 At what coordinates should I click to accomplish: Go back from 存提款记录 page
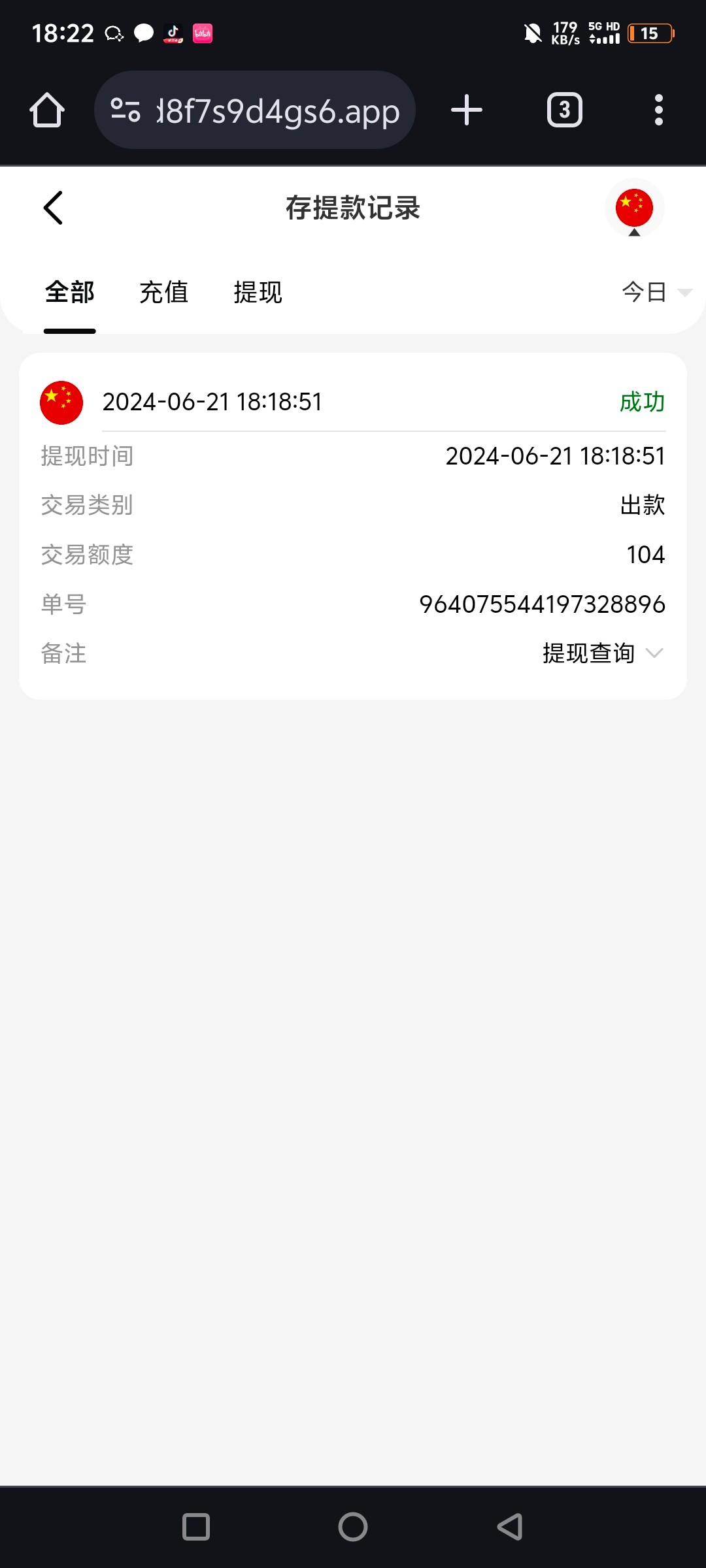click(54, 208)
